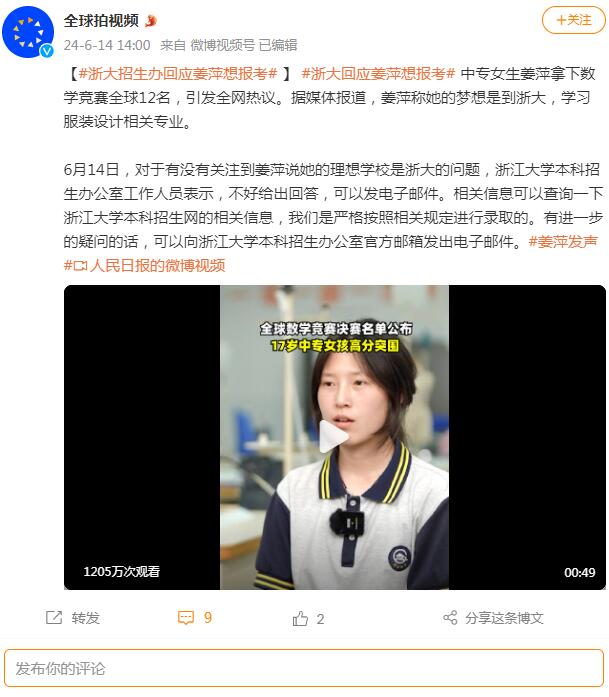Tap 分享这条博文 to share
This screenshot has height=697, width=609.
(493, 618)
